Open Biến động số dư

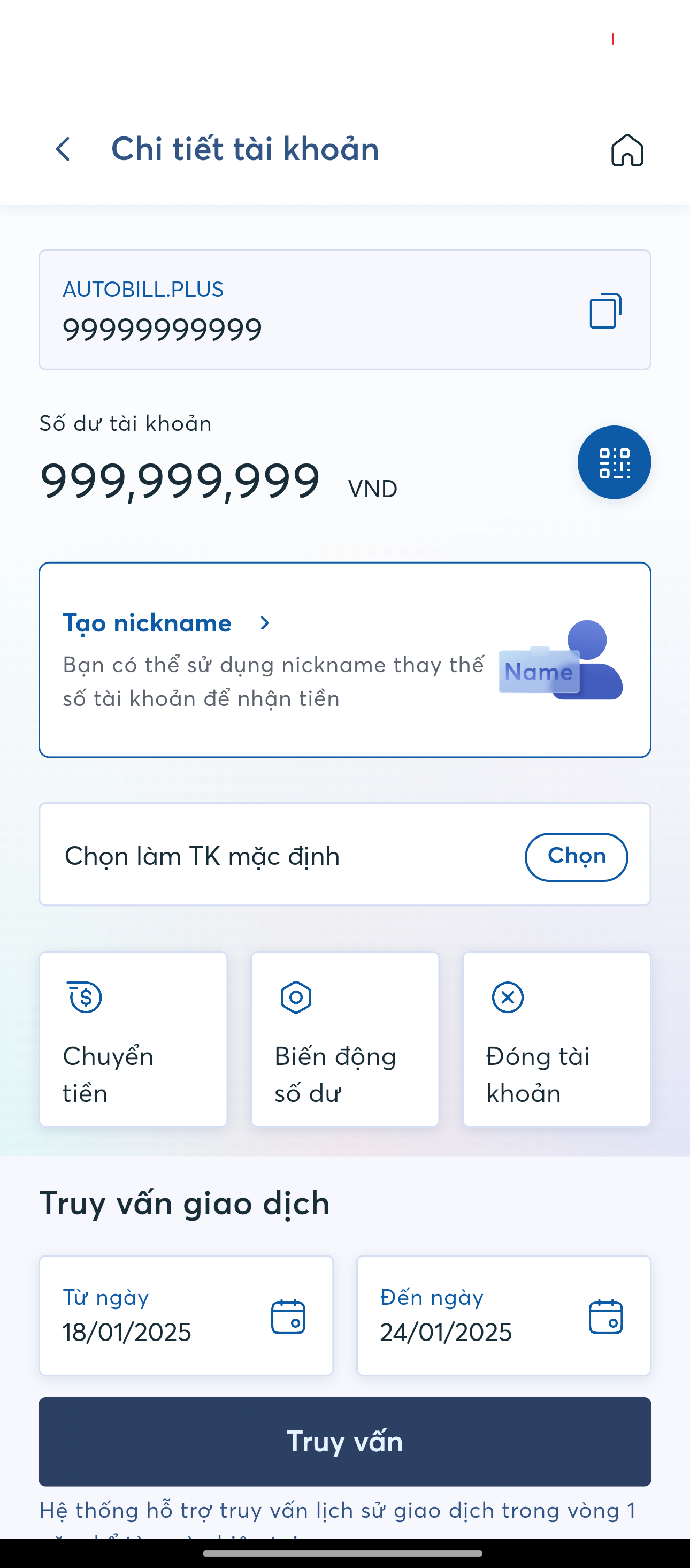click(345, 1039)
